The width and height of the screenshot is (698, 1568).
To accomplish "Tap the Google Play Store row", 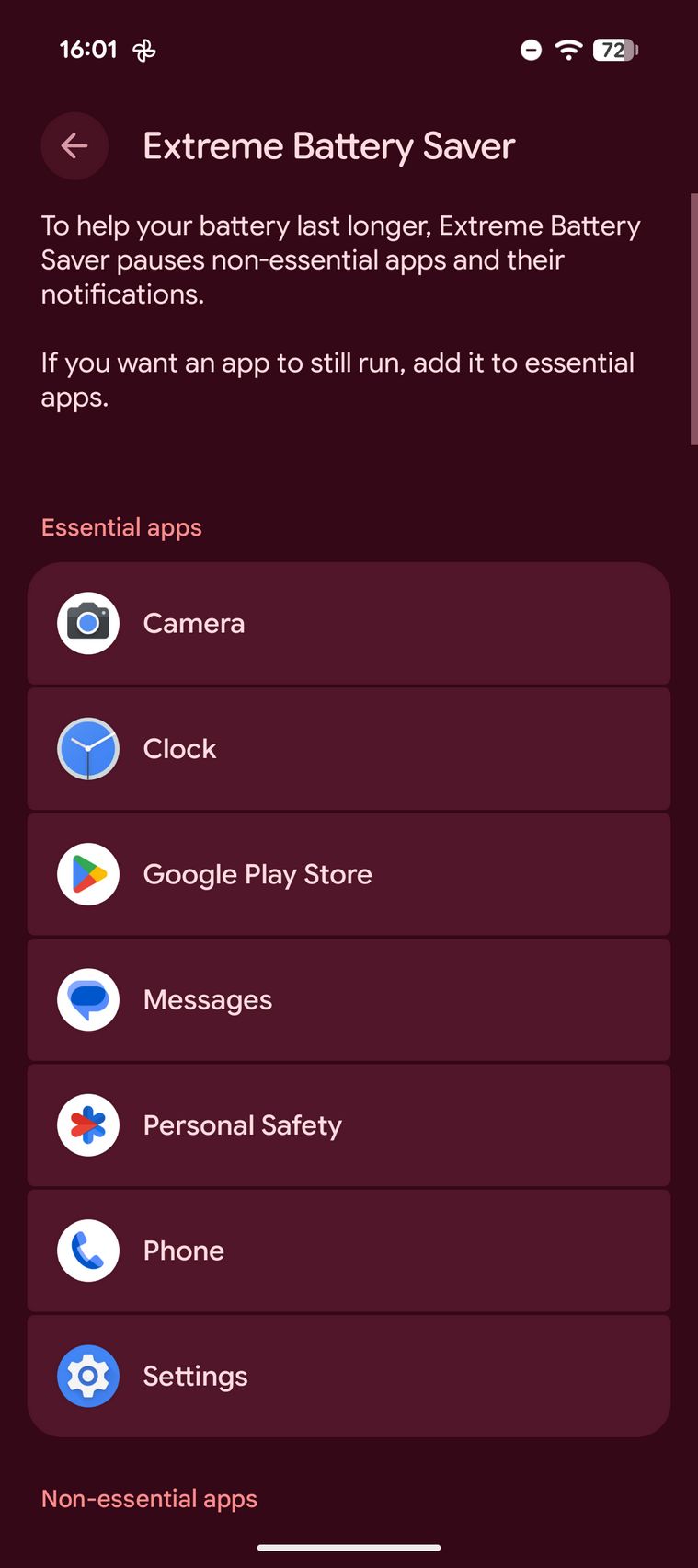I will click(x=349, y=874).
